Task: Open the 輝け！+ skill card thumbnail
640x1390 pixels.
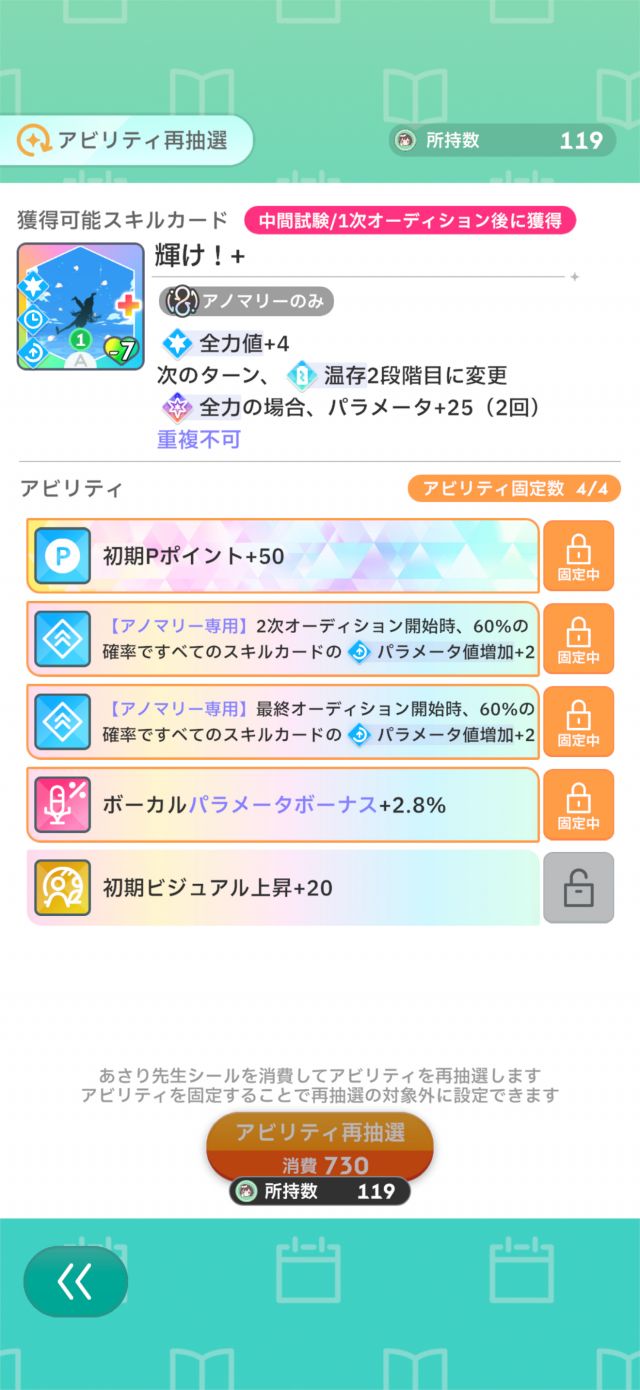Action: [81, 306]
